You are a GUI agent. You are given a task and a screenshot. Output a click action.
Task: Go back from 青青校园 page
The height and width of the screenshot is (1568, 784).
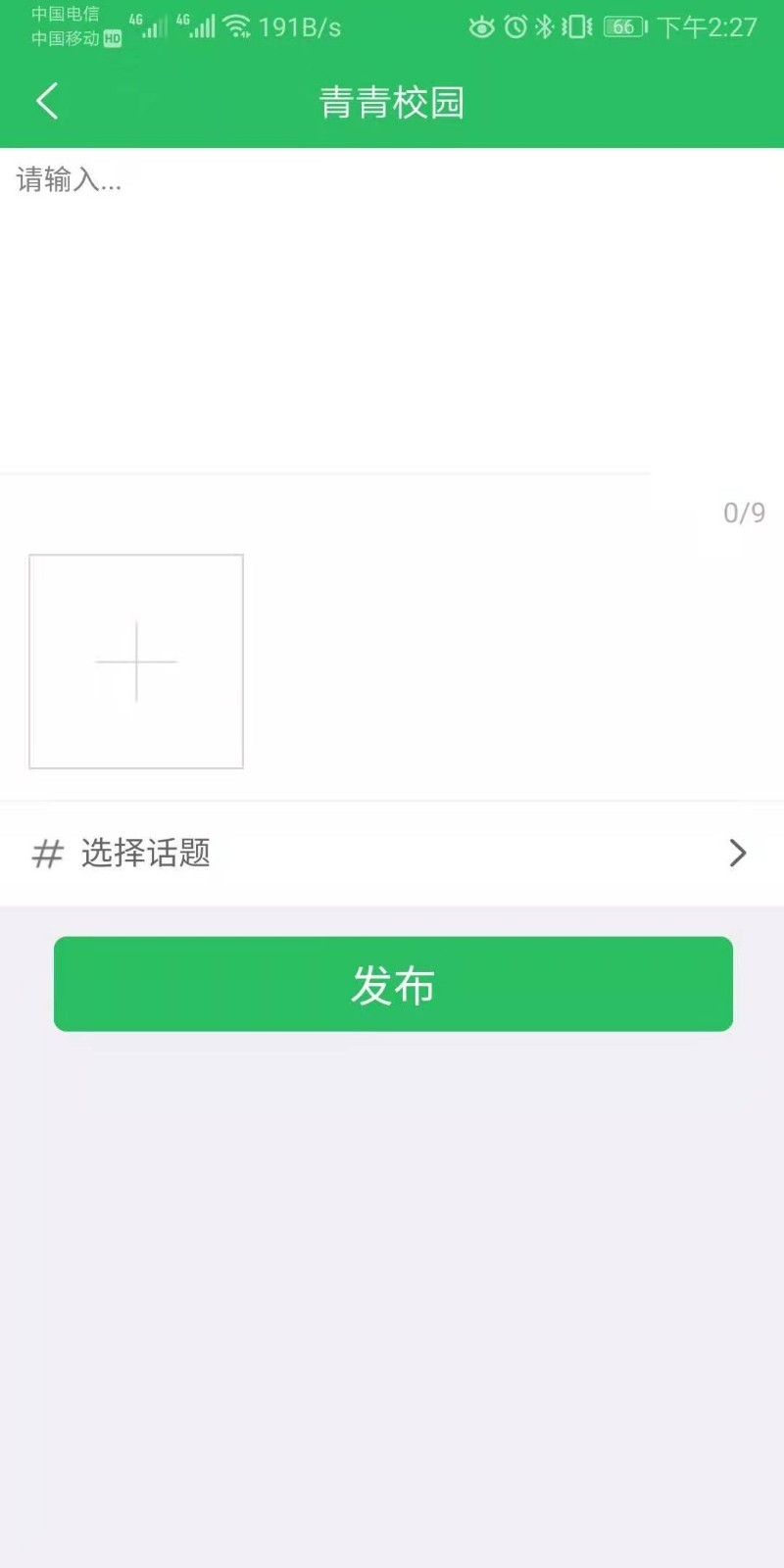[47, 101]
